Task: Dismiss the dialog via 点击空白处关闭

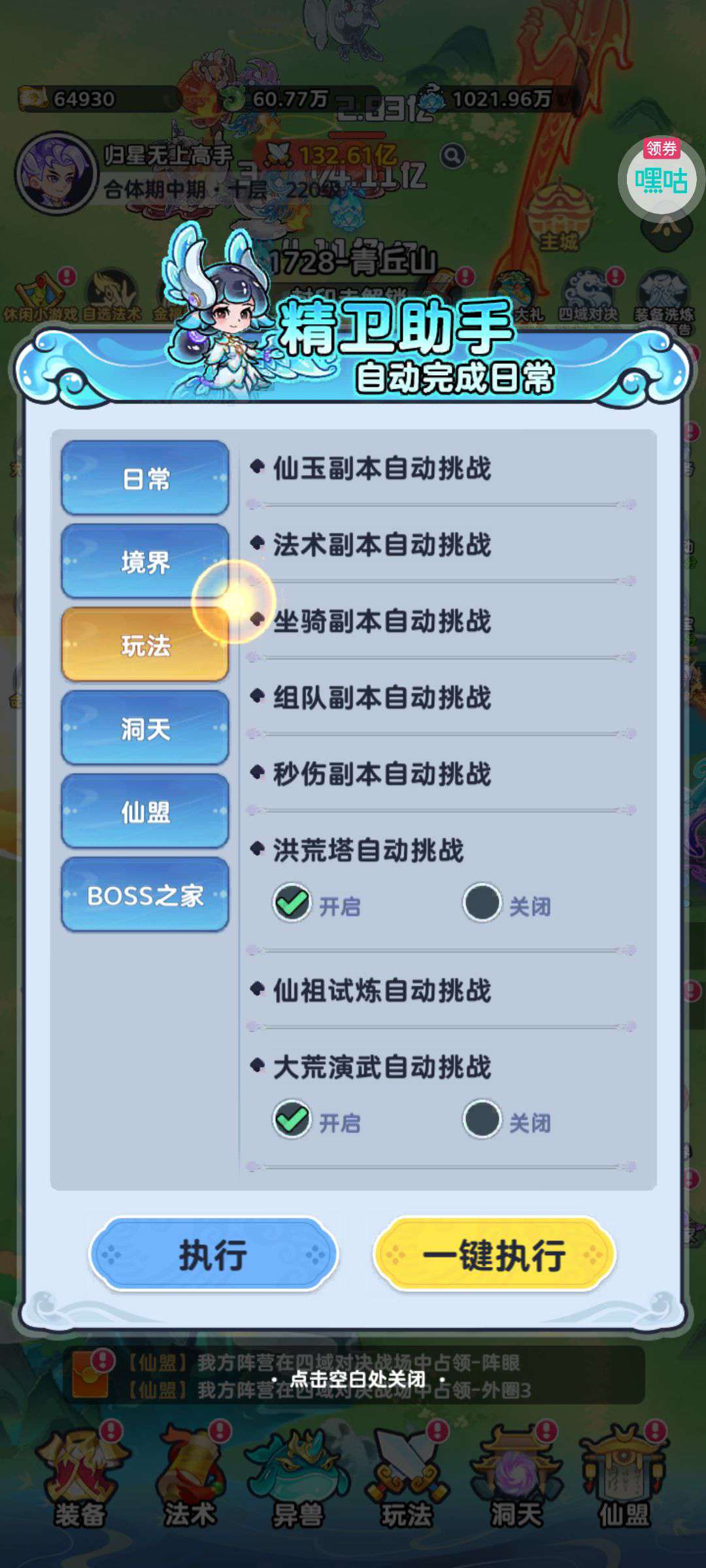Action: pos(357,1380)
